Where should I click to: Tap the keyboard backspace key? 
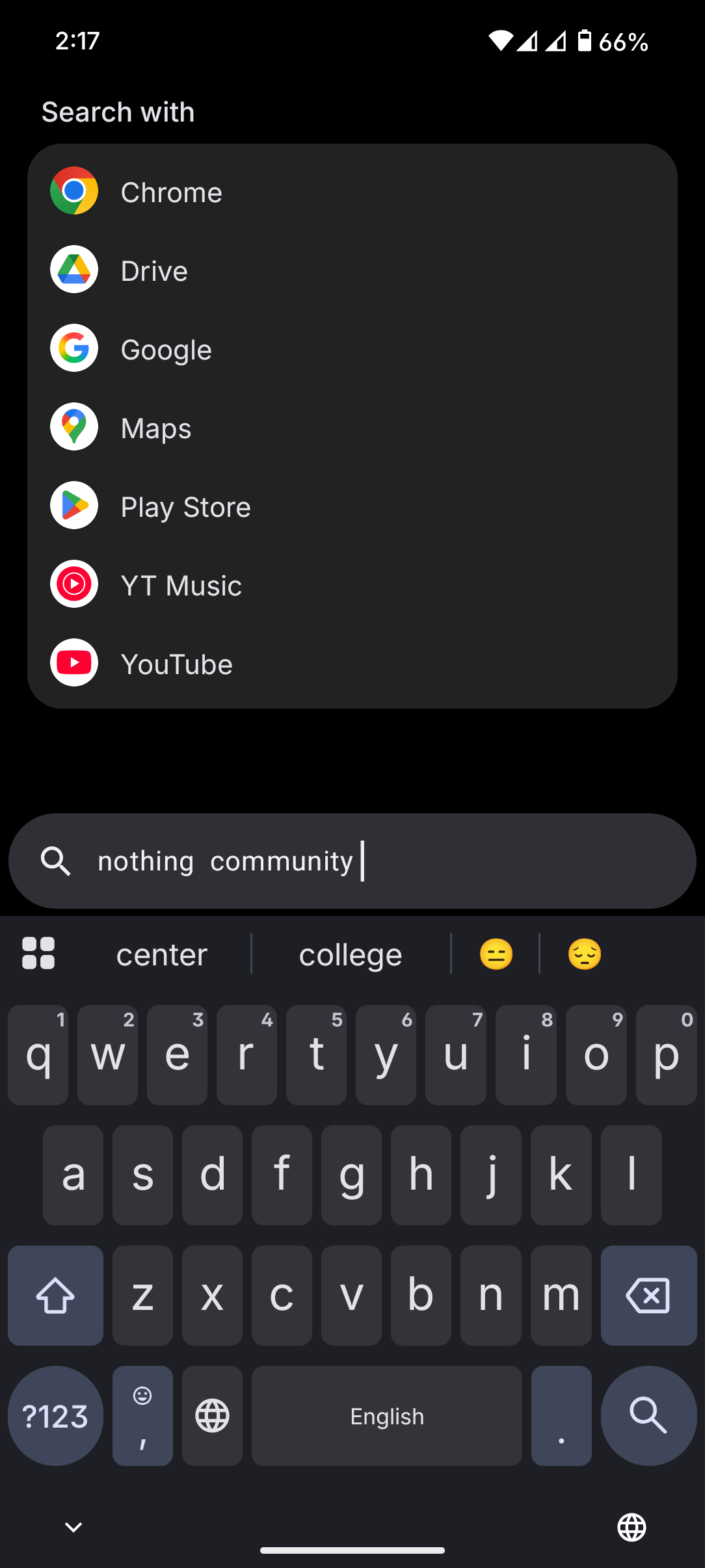648,1295
